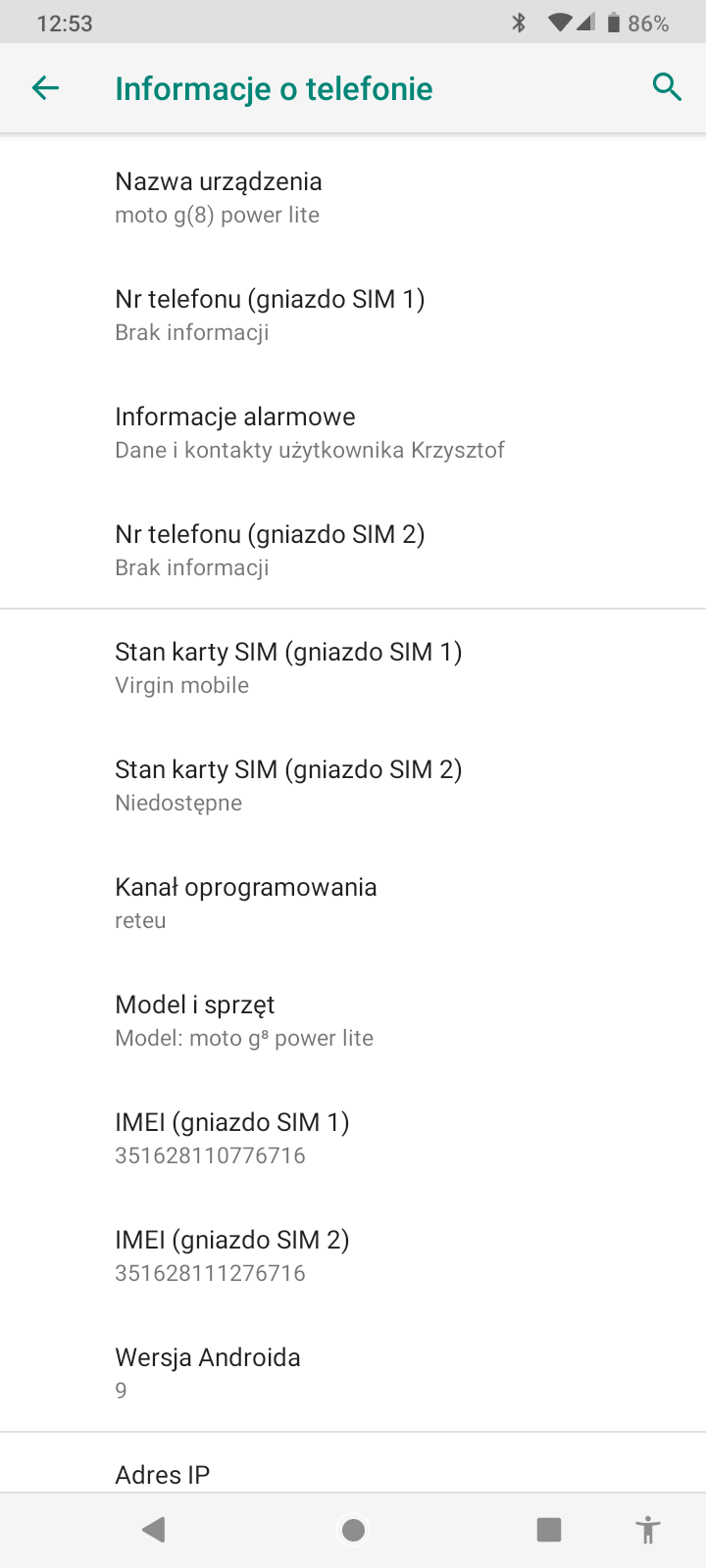Tap IMEI (gniazdo SIM 1) entry
The height and width of the screenshot is (1568, 706).
(x=353, y=1138)
